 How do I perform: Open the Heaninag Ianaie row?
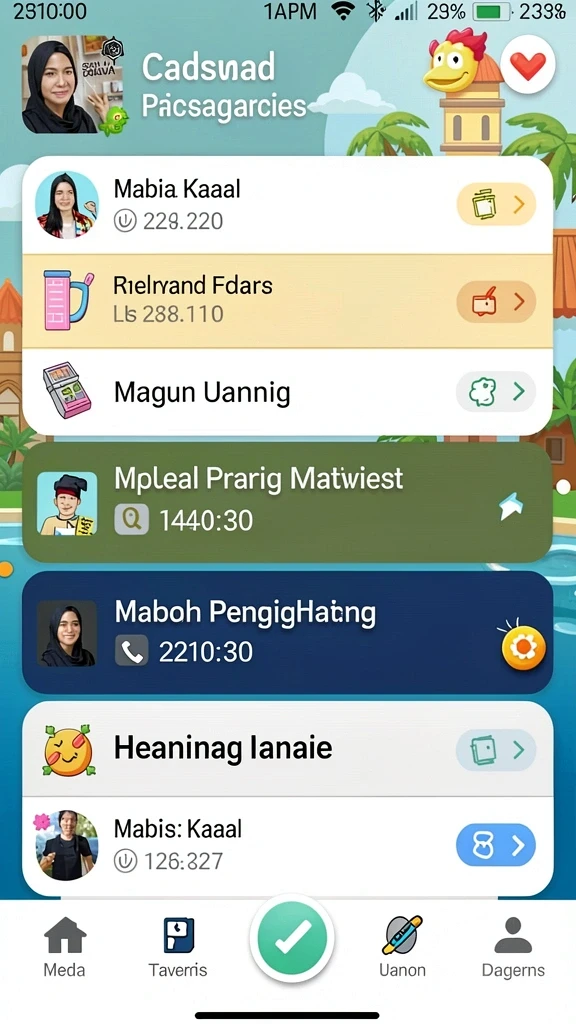[x=287, y=749]
